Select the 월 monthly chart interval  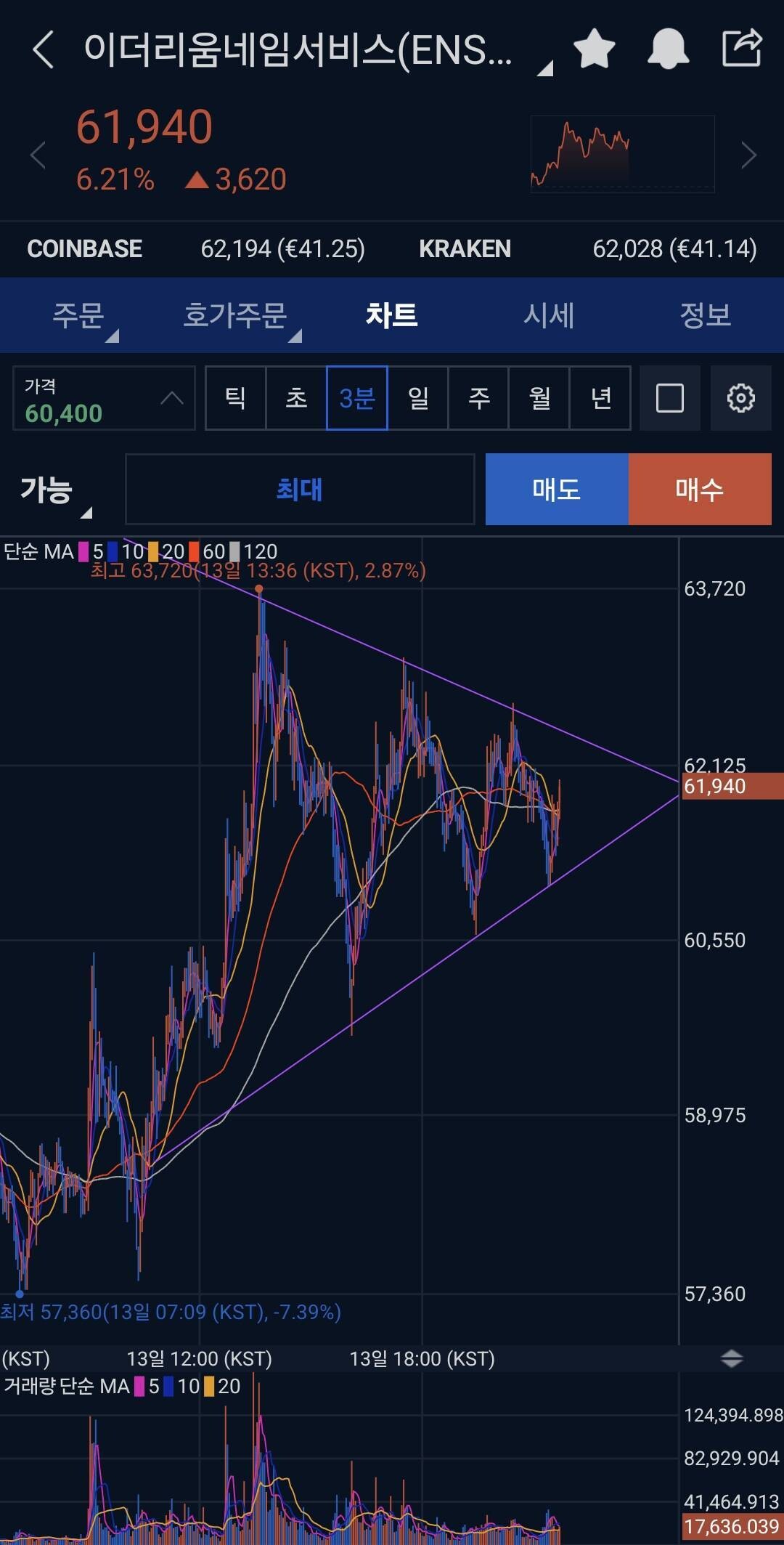pos(539,398)
